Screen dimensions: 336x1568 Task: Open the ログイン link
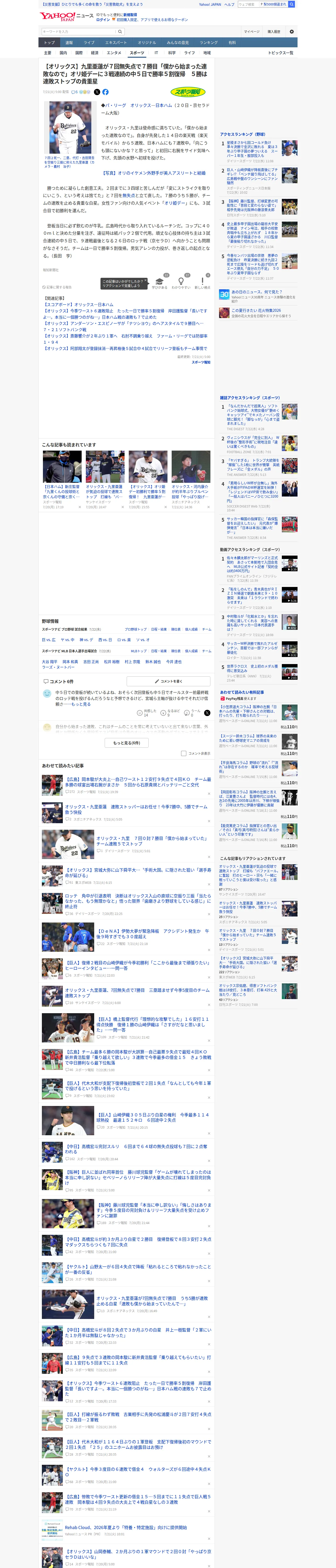click(x=103, y=20)
